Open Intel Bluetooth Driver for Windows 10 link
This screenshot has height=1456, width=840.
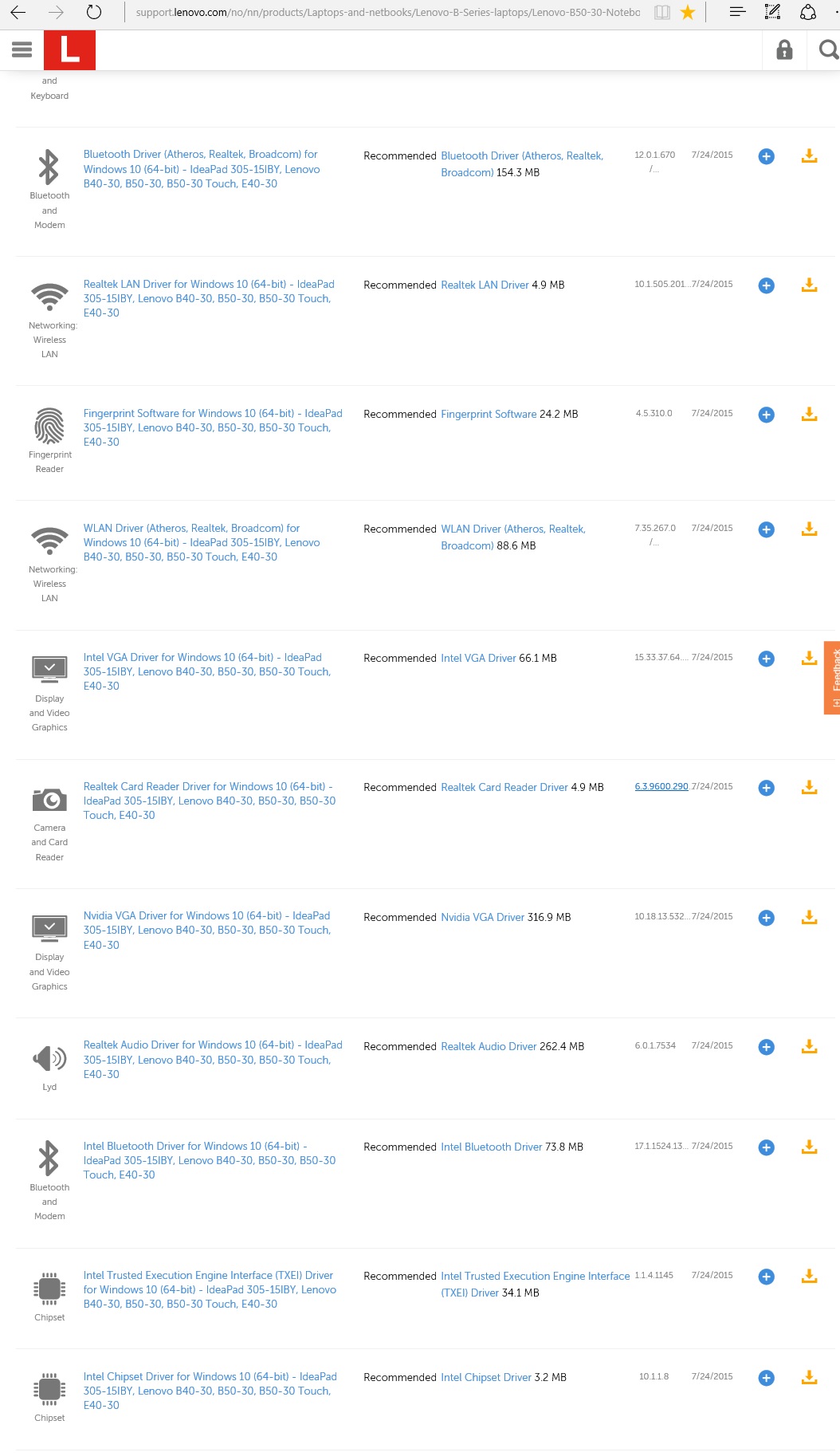point(210,1160)
